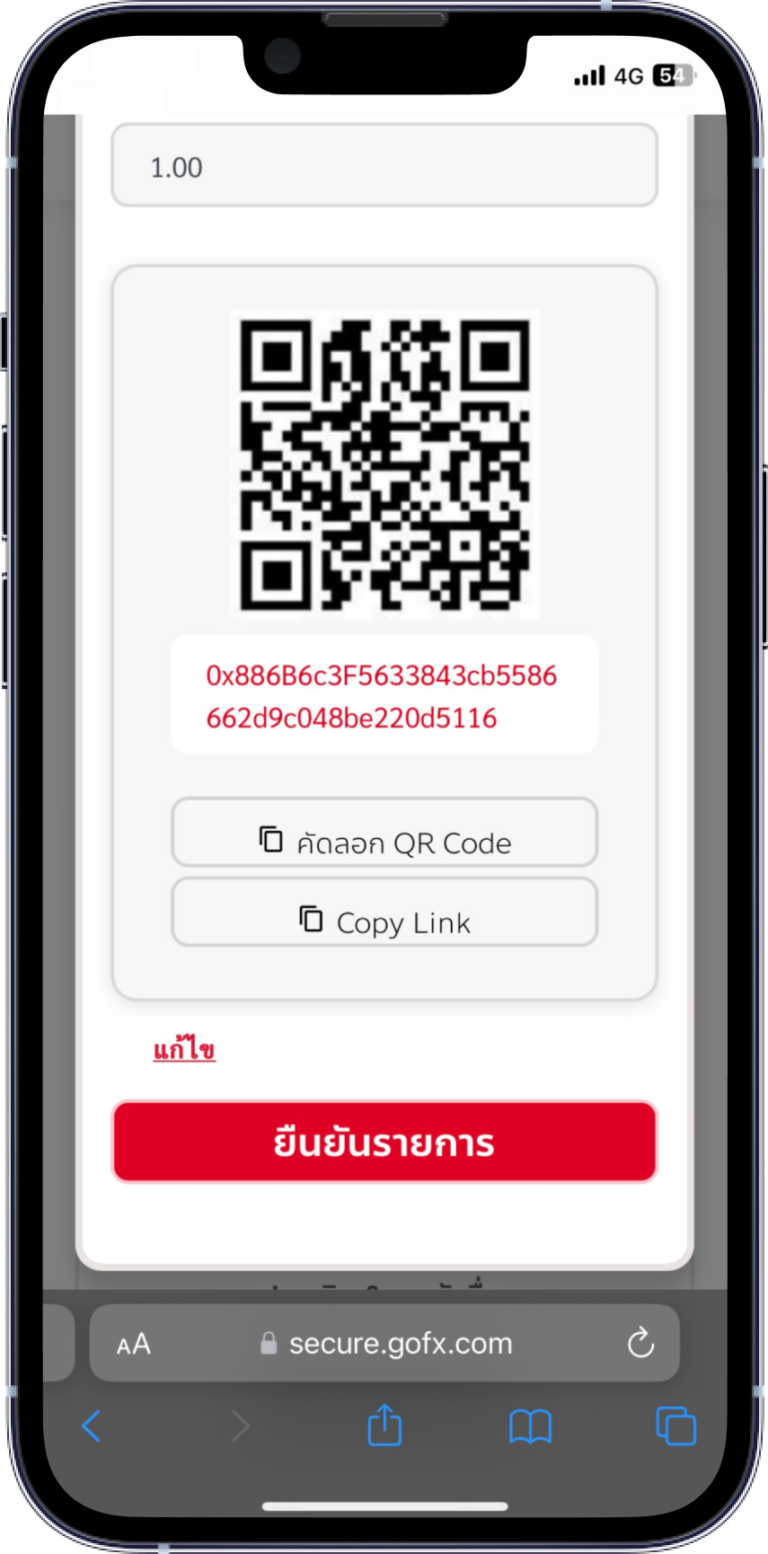Open the Safari share sheet
Image resolution: width=768 pixels, height=1554 pixels.
(x=384, y=1425)
